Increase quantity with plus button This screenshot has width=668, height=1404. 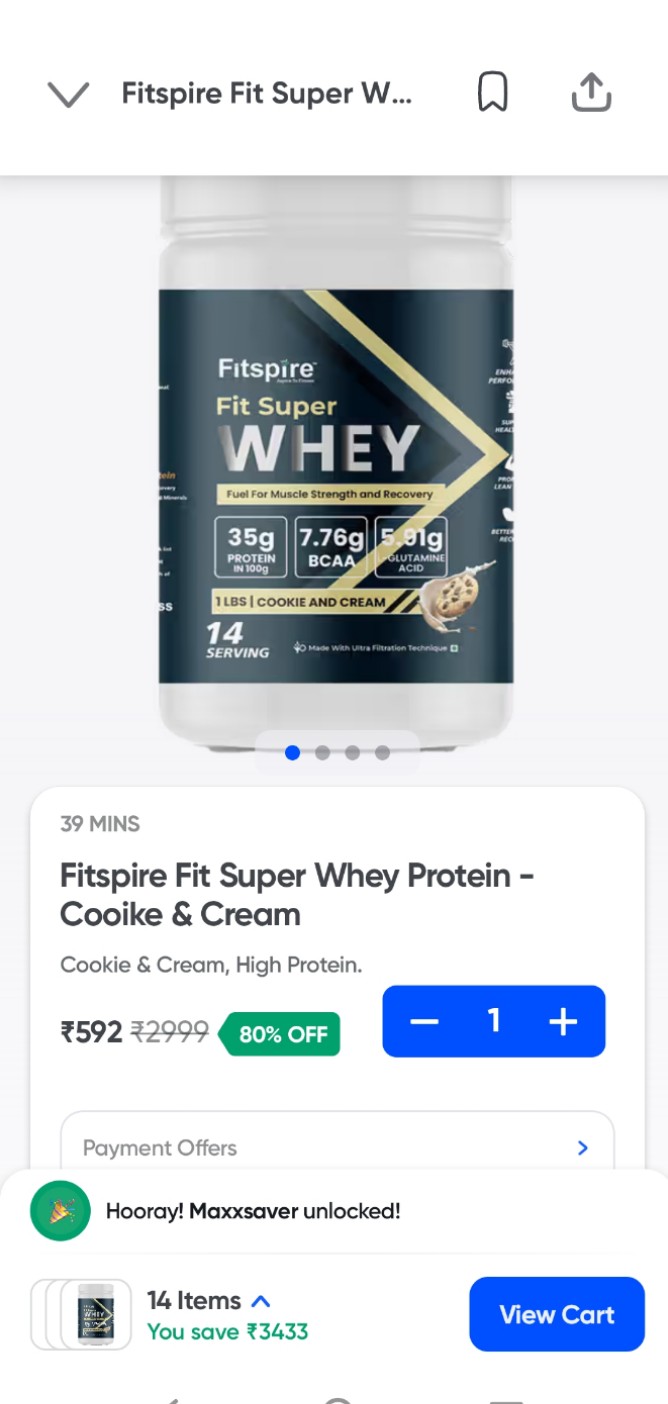tap(563, 1021)
